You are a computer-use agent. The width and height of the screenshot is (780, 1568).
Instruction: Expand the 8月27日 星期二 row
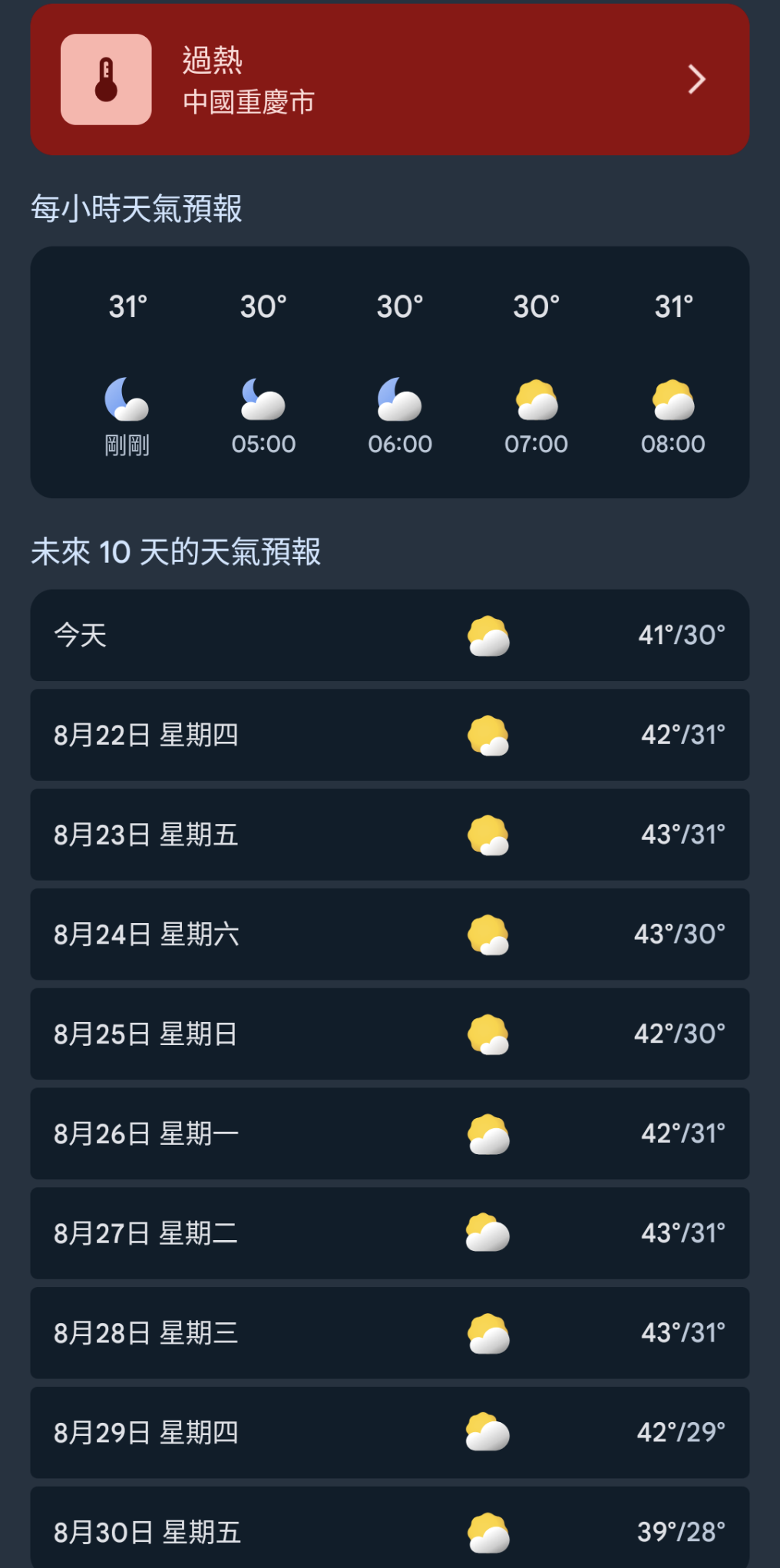389,1233
